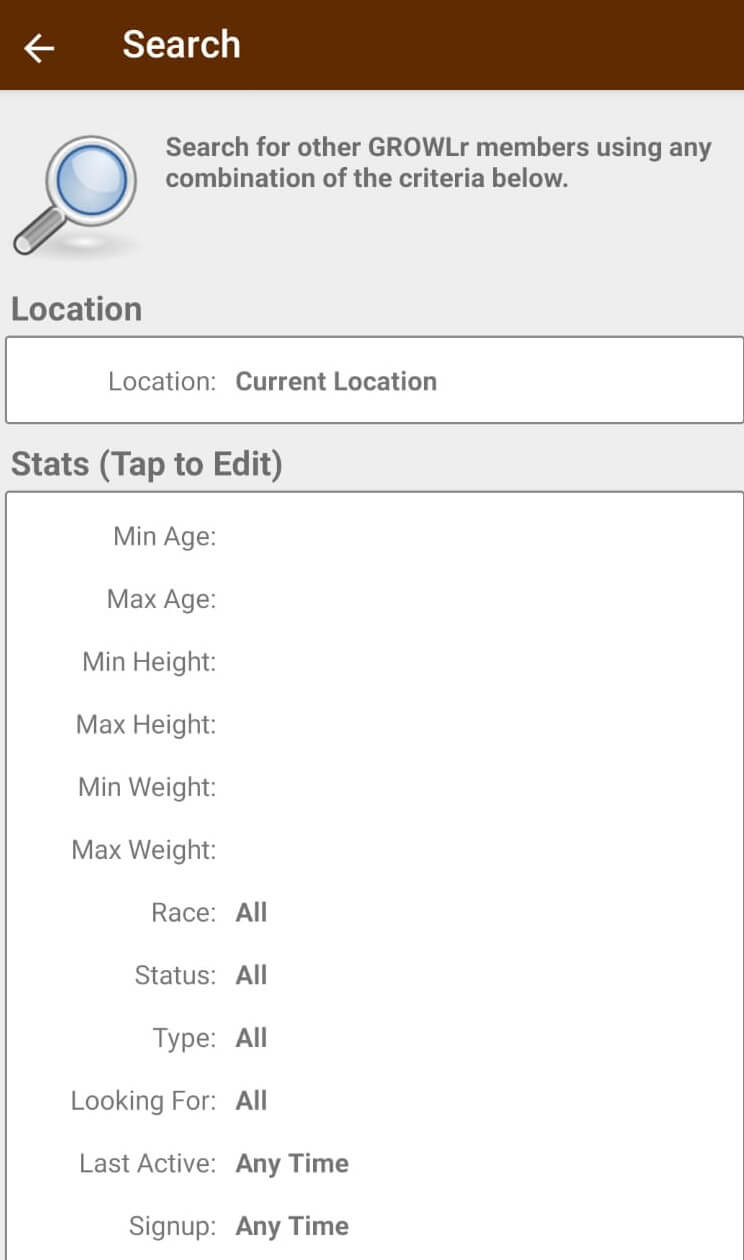The image size is (744, 1260).
Task: Go back using the arrow icon
Action: coord(39,46)
